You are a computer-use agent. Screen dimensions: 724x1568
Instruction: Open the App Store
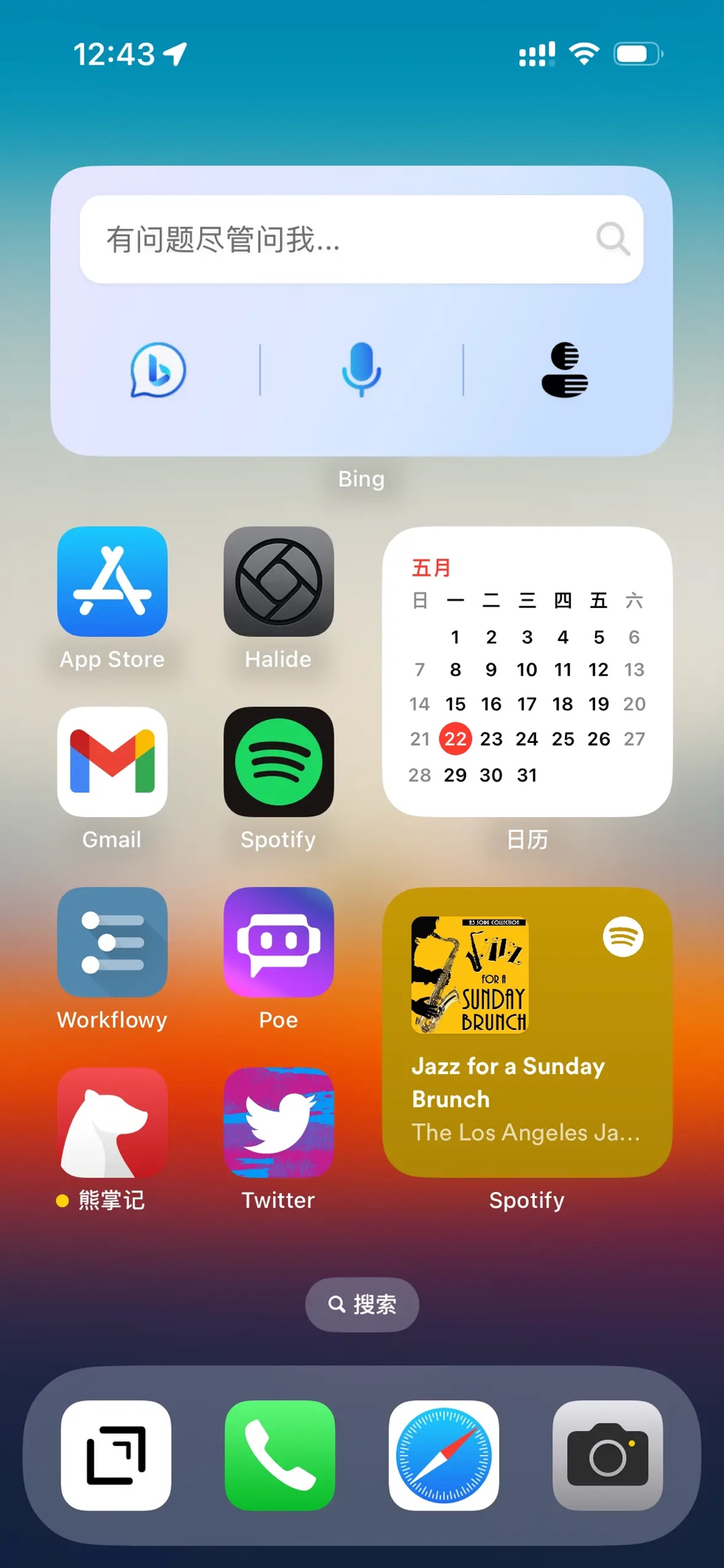tap(113, 582)
